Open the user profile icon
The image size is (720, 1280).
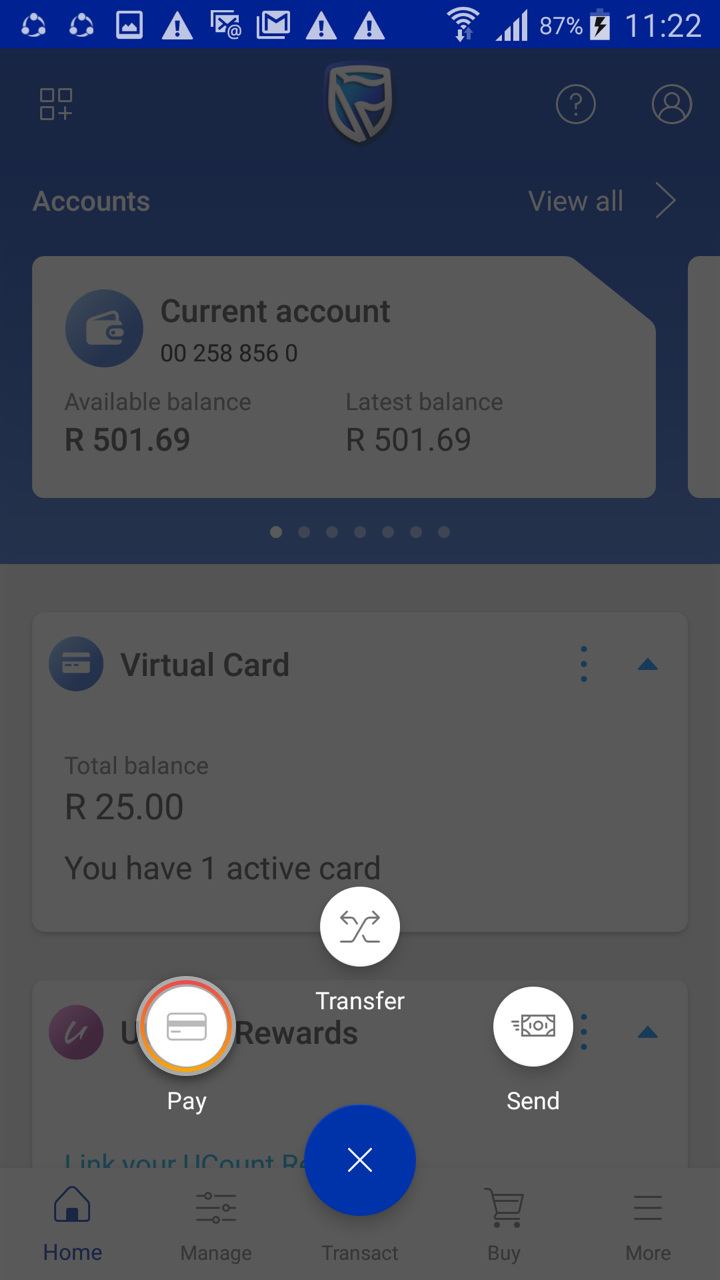[x=672, y=104]
